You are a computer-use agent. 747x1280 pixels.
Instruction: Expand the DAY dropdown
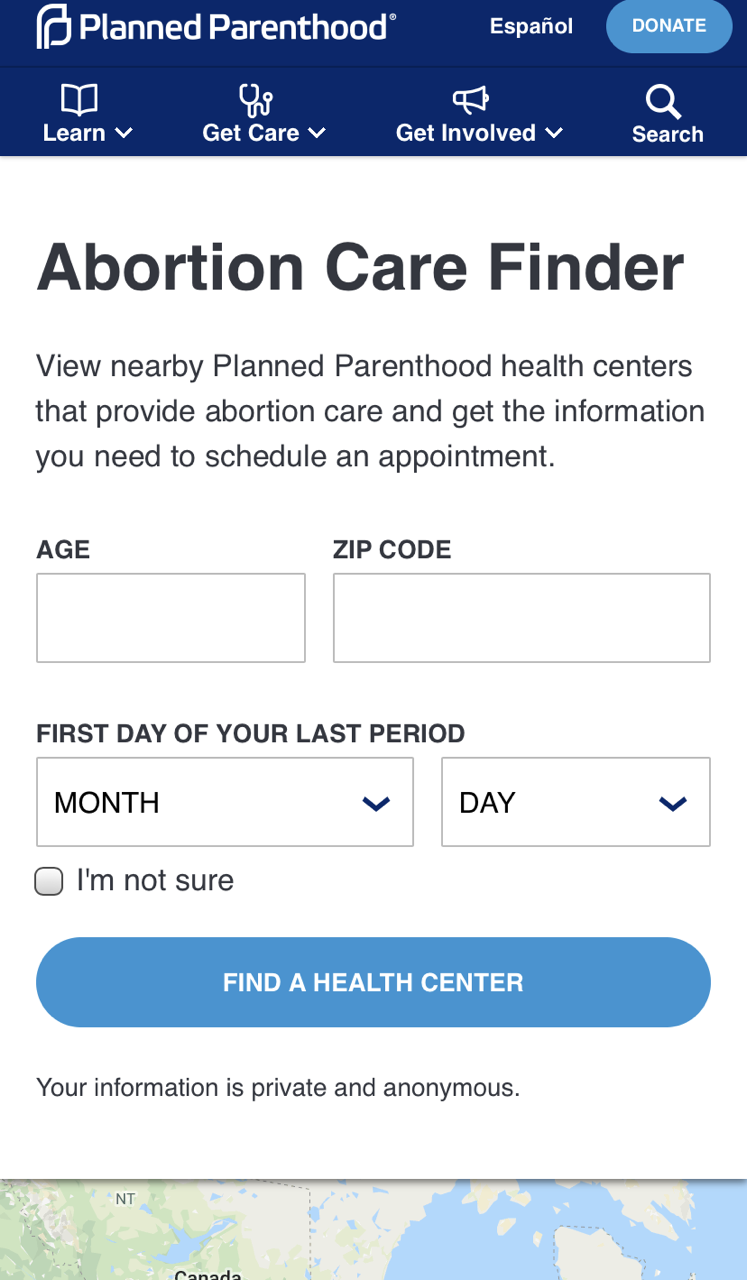pos(575,801)
